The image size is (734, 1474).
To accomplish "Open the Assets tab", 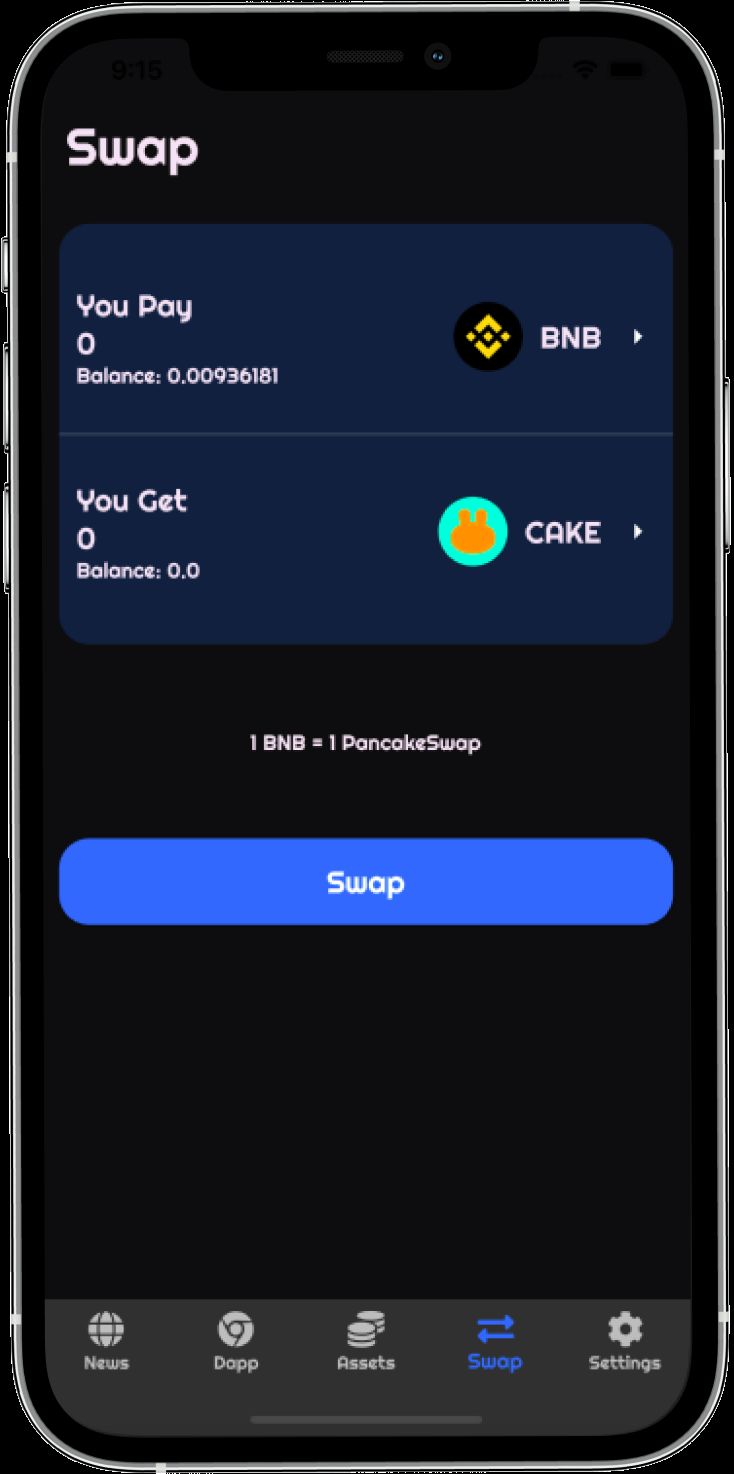I will coord(365,1342).
